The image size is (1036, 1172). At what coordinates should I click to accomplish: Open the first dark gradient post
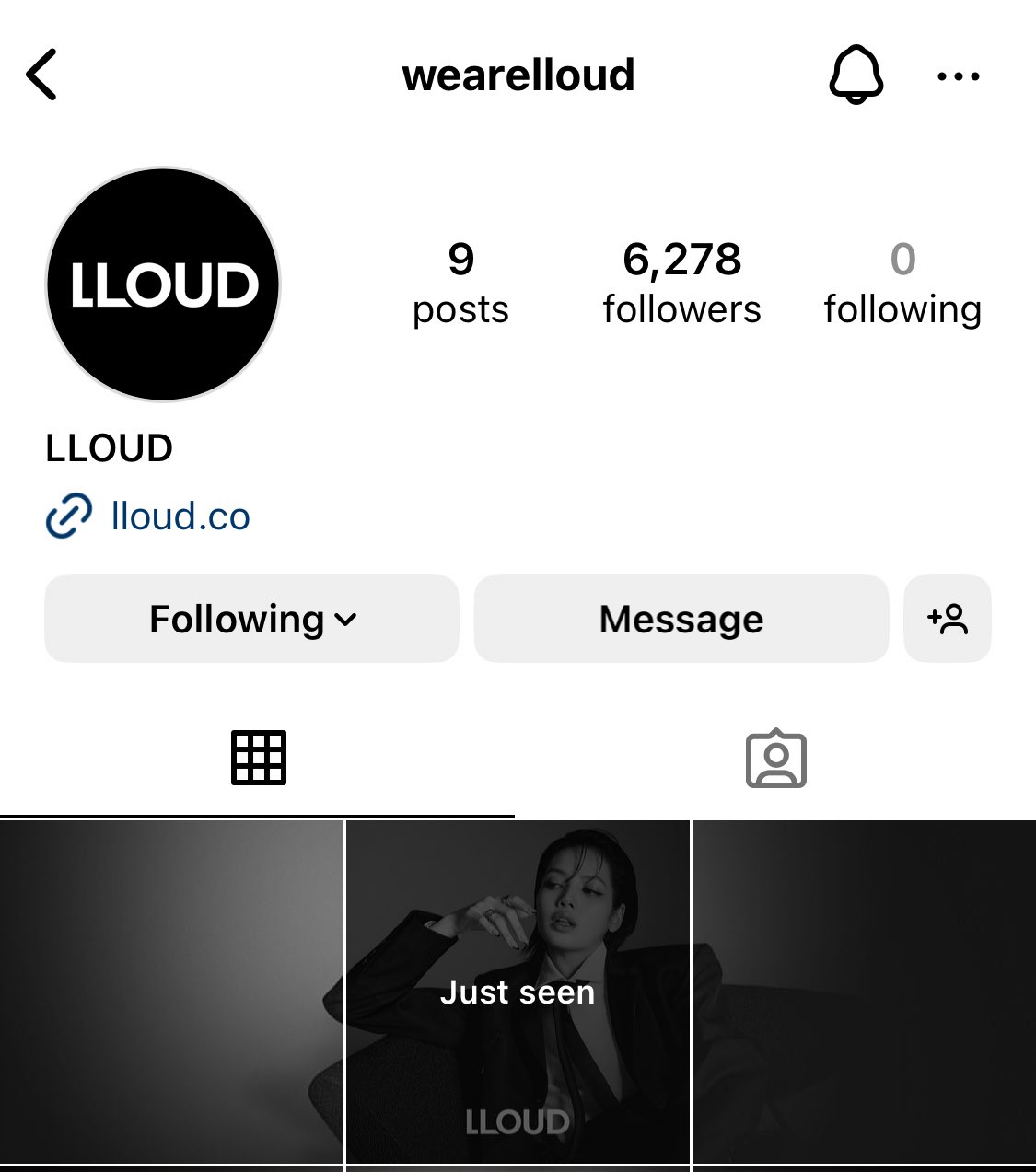click(171, 992)
